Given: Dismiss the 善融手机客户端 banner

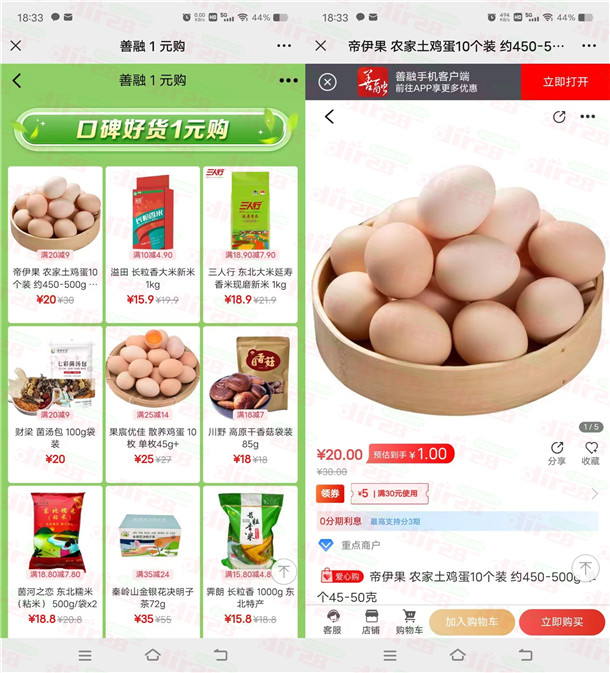Looking at the screenshot, I should (x=327, y=82).
